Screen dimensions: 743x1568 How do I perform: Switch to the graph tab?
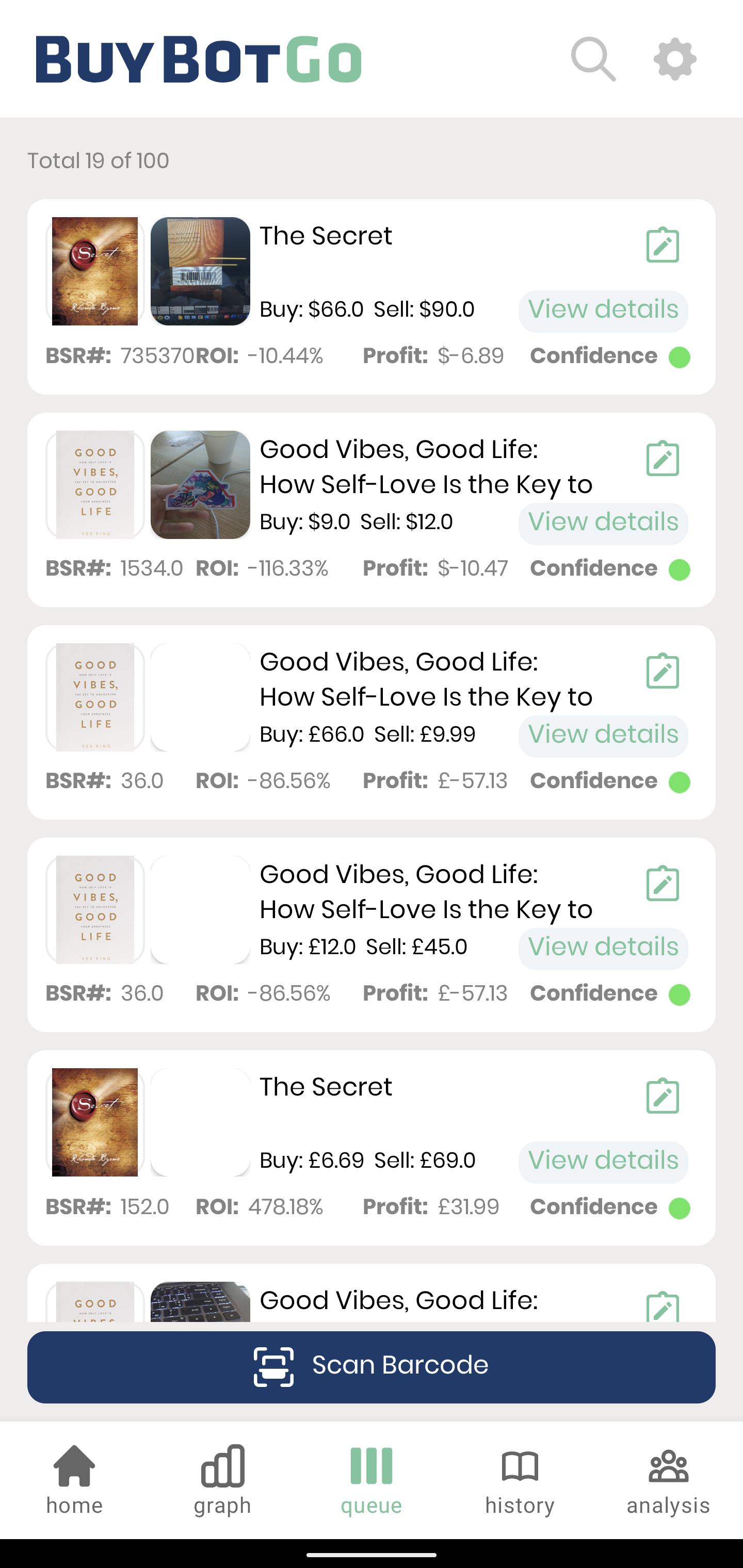[x=223, y=1479]
